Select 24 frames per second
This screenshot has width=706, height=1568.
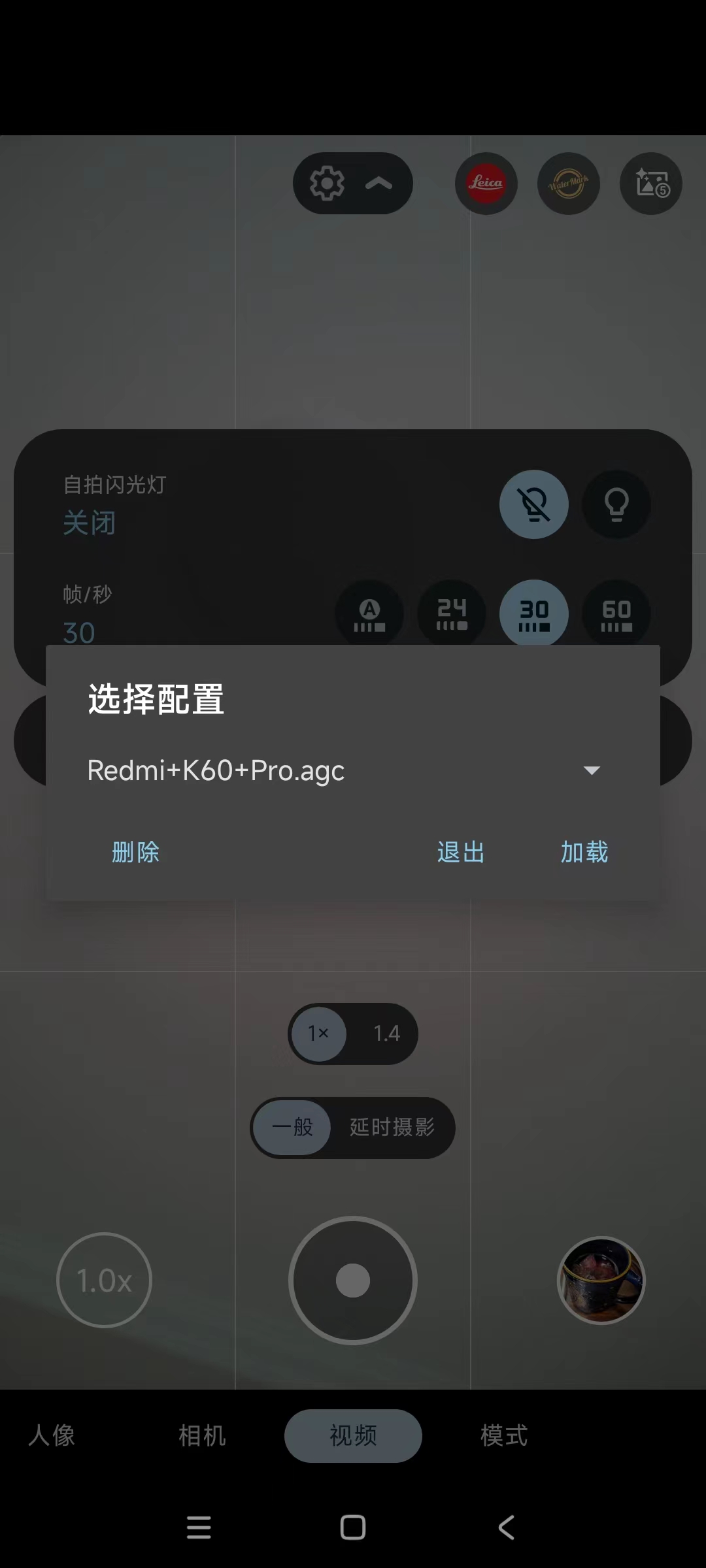(452, 614)
